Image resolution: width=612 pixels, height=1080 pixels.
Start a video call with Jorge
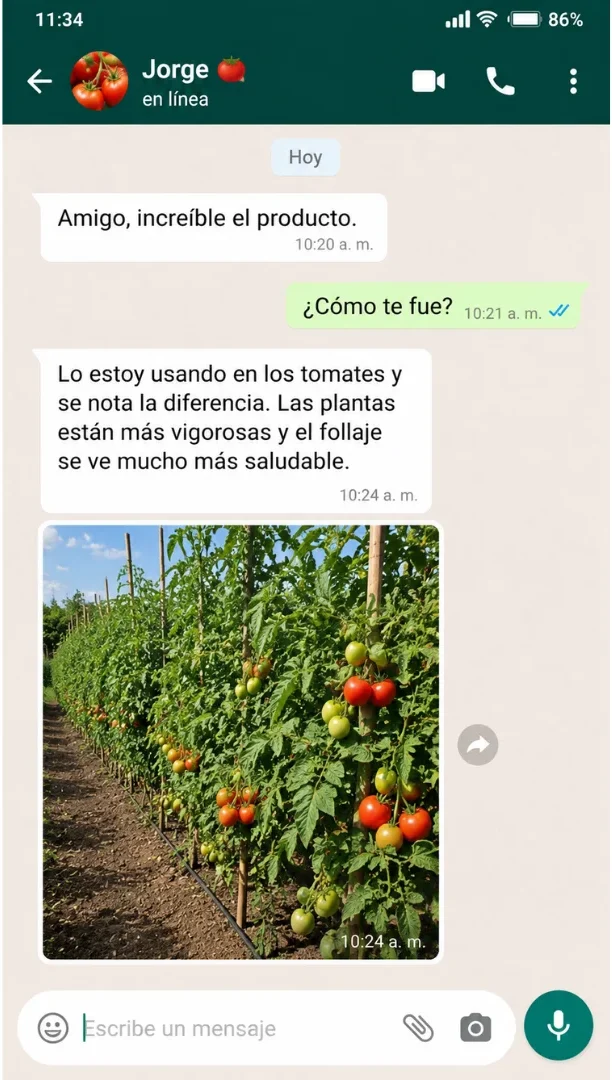428,82
